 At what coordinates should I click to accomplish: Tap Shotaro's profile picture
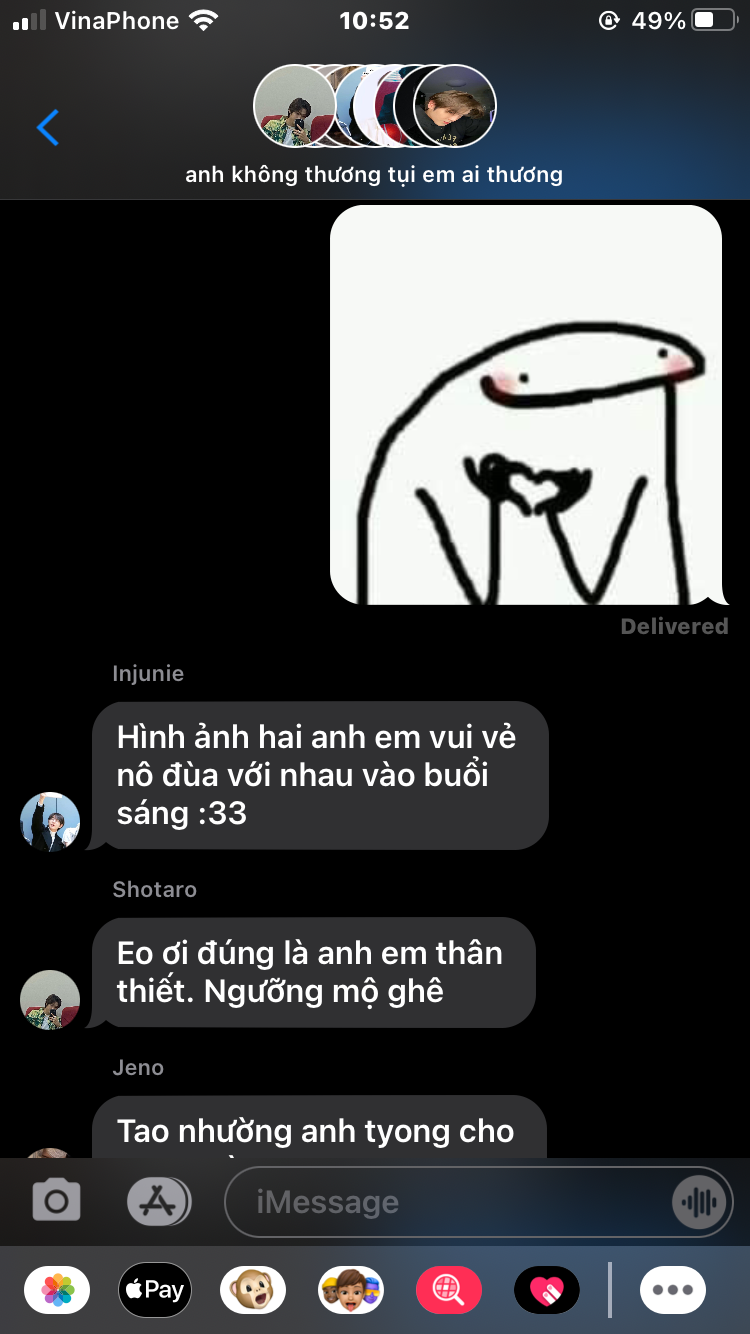pos(50,999)
